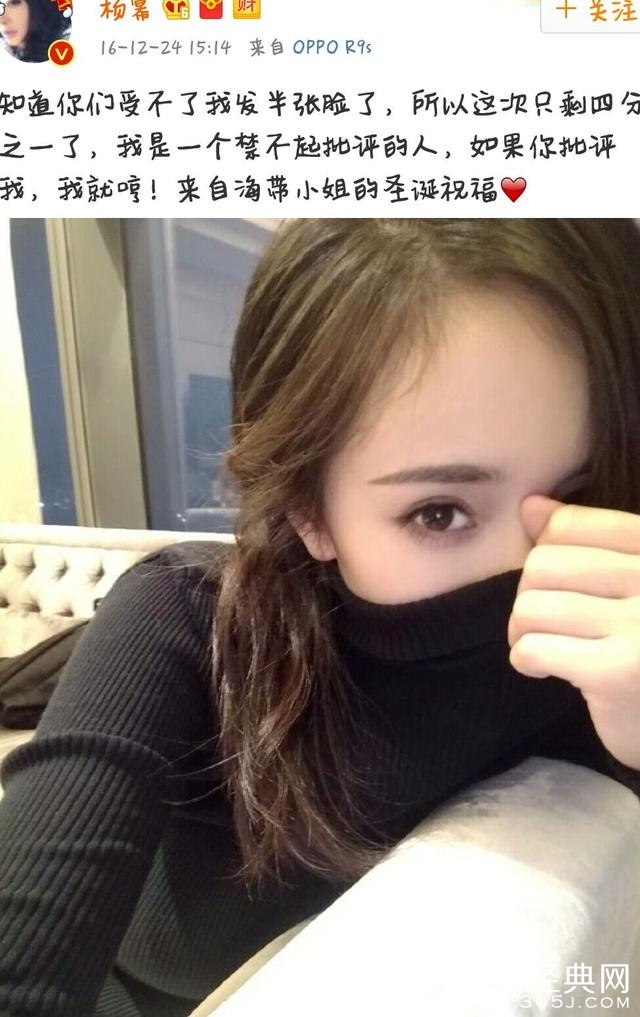View the post's selfie photo full screen
Screen dimensions: 640x1017
tap(320, 616)
